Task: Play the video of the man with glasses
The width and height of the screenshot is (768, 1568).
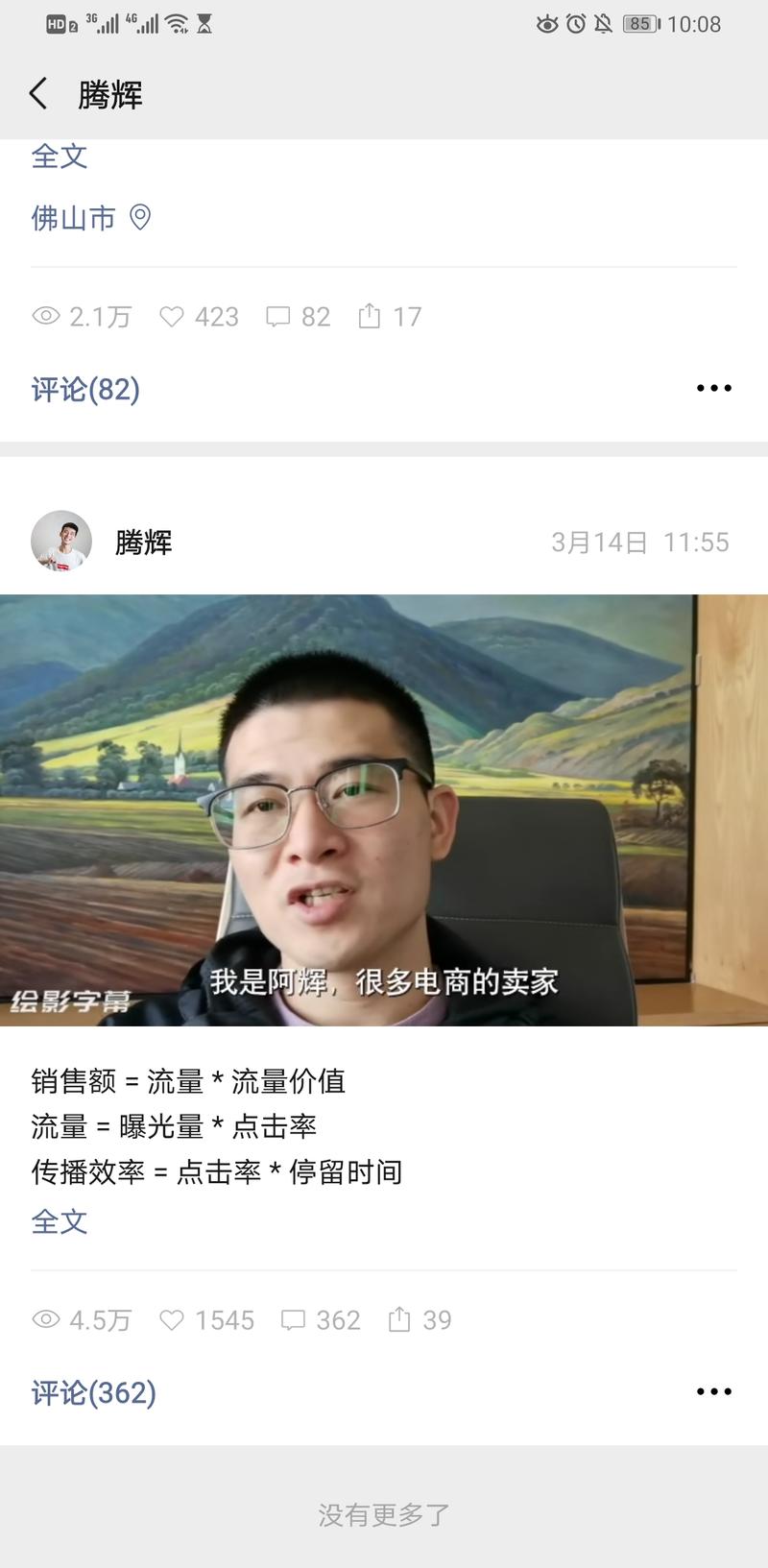Action: pyautogui.click(x=384, y=816)
